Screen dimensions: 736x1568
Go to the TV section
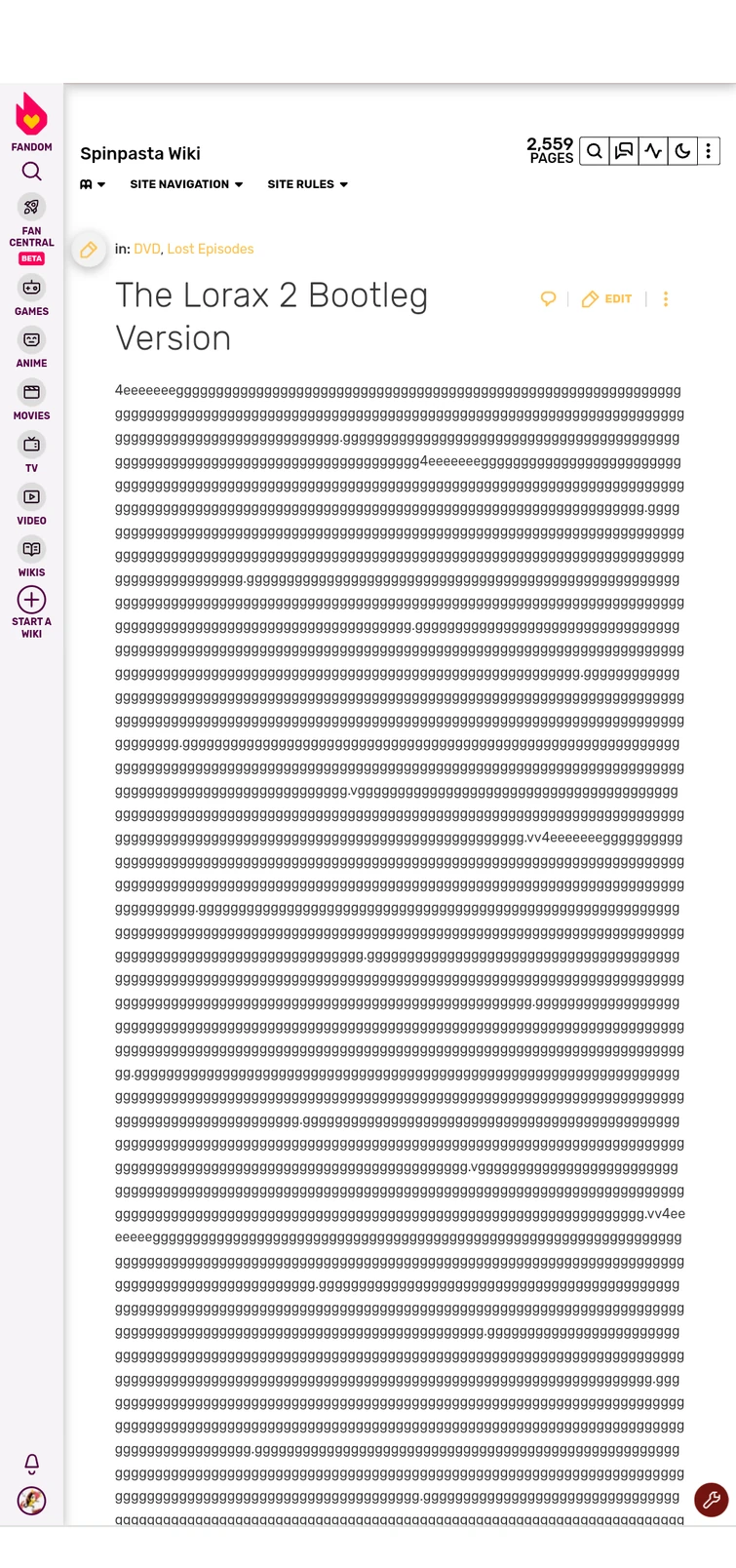(31, 453)
